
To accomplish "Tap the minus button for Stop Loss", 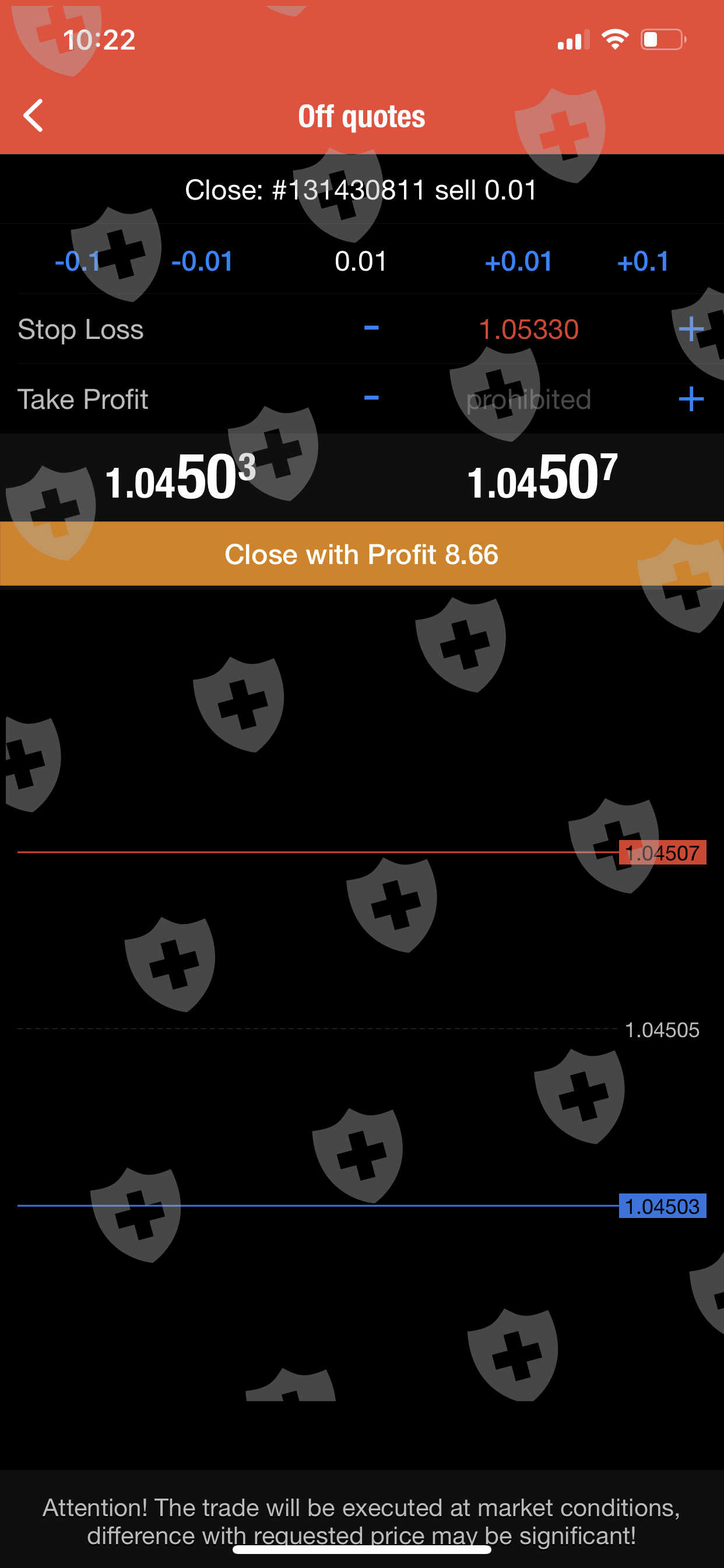I will (x=371, y=328).
